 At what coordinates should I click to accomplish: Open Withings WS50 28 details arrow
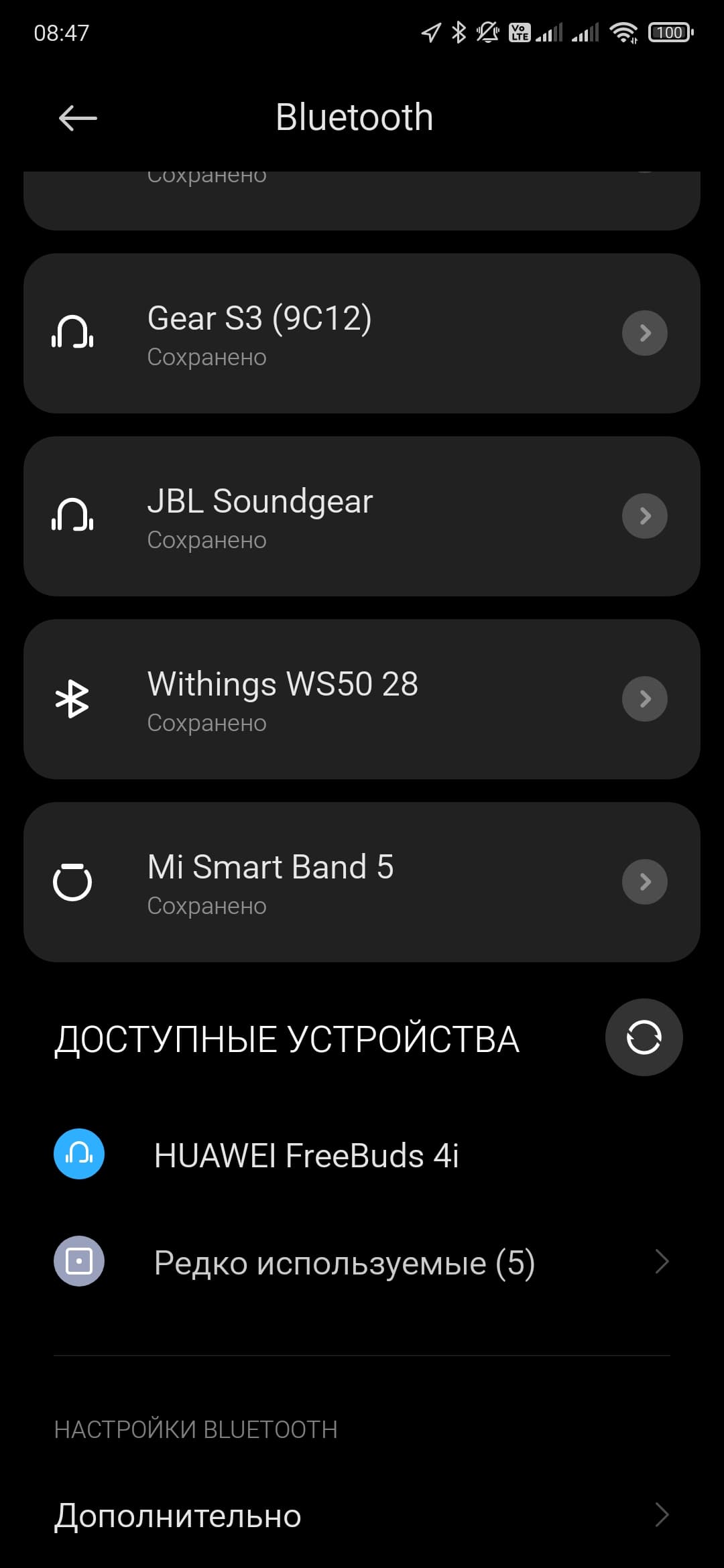(644, 699)
